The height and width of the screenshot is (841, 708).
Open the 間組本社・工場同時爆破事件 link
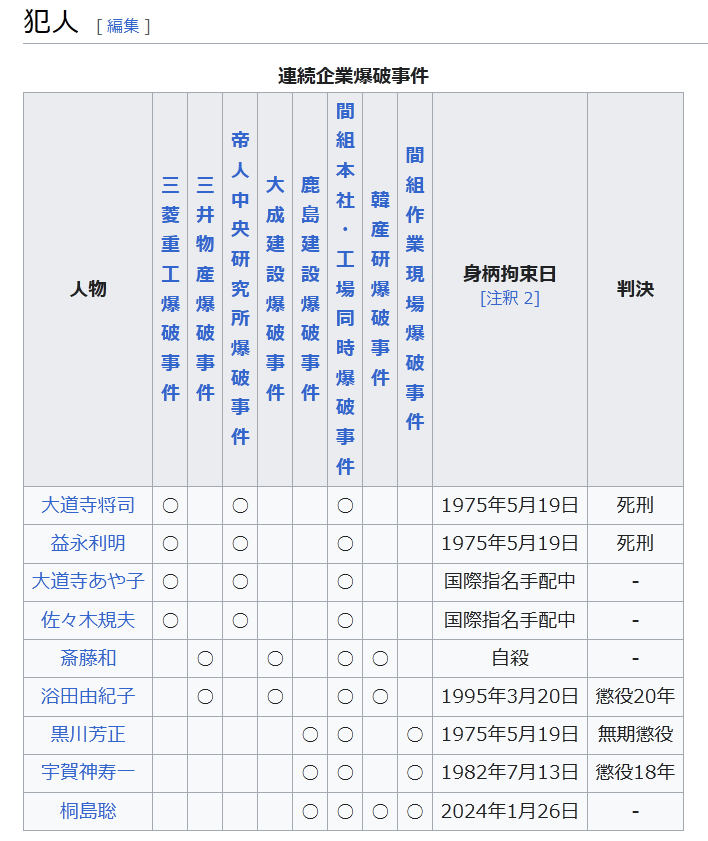point(345,289)
